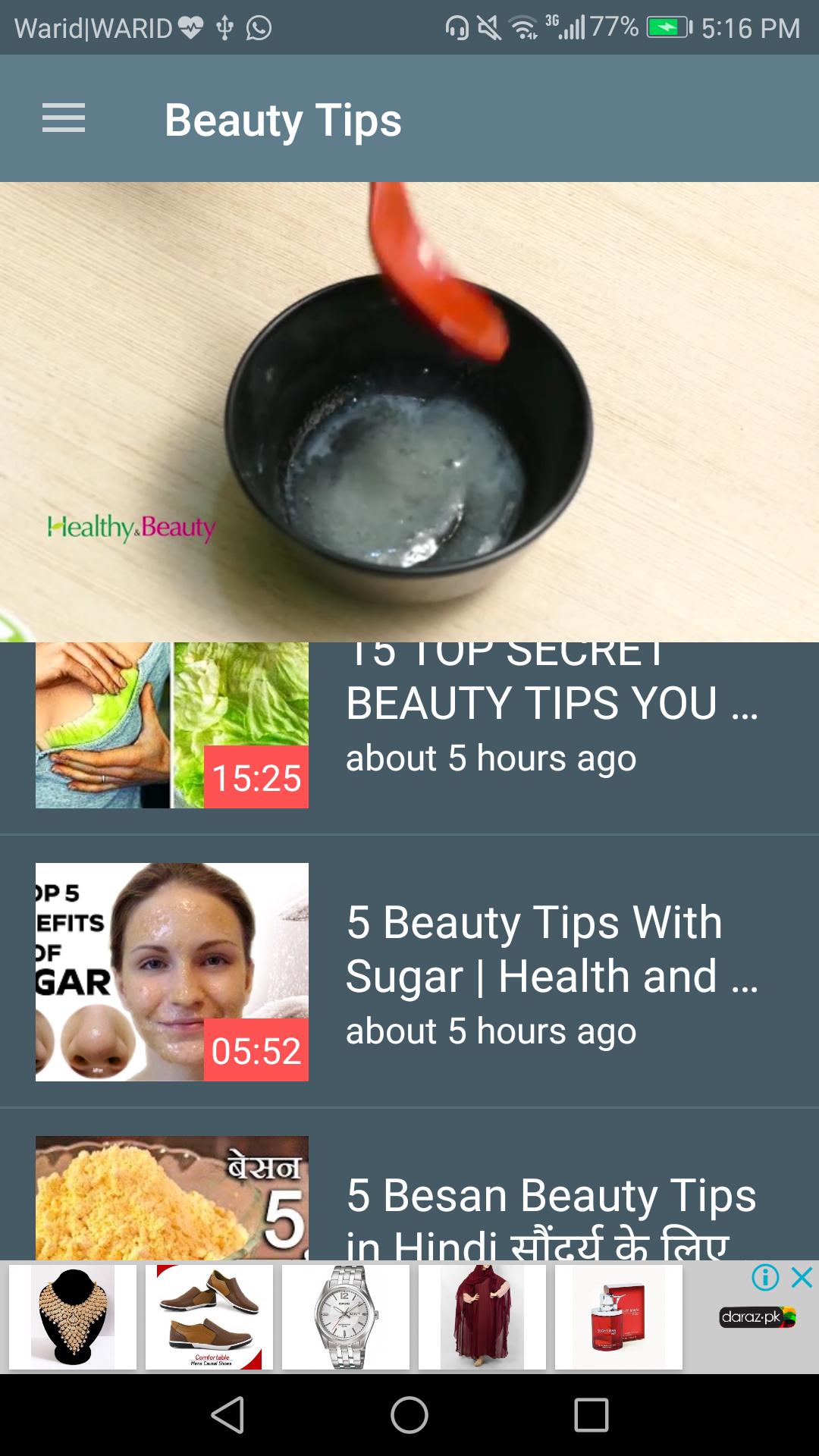Tap the headphones icon in the status bar

tap(455, 27)
